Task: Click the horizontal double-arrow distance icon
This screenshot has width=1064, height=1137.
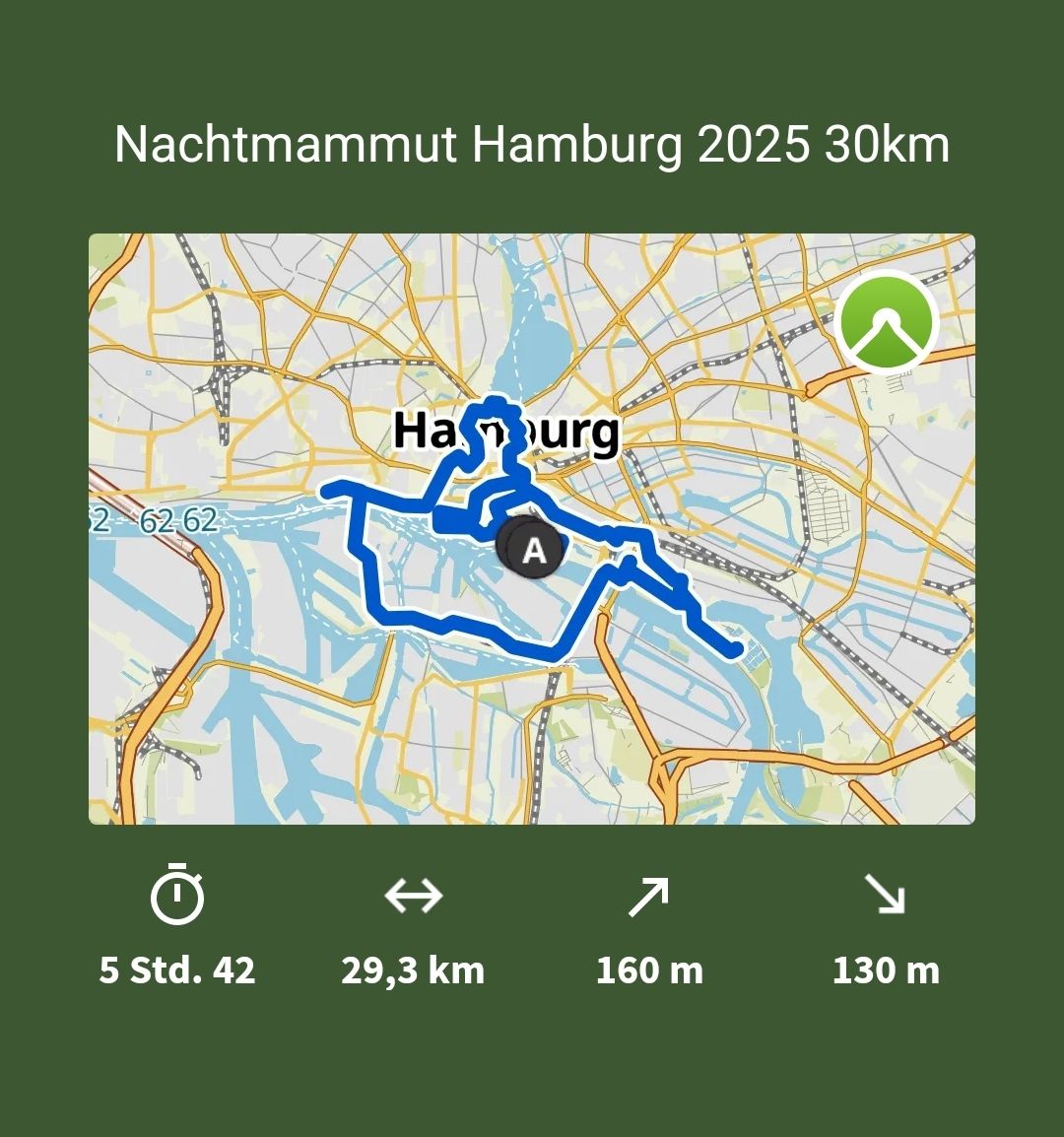Action: click(413, 896)
